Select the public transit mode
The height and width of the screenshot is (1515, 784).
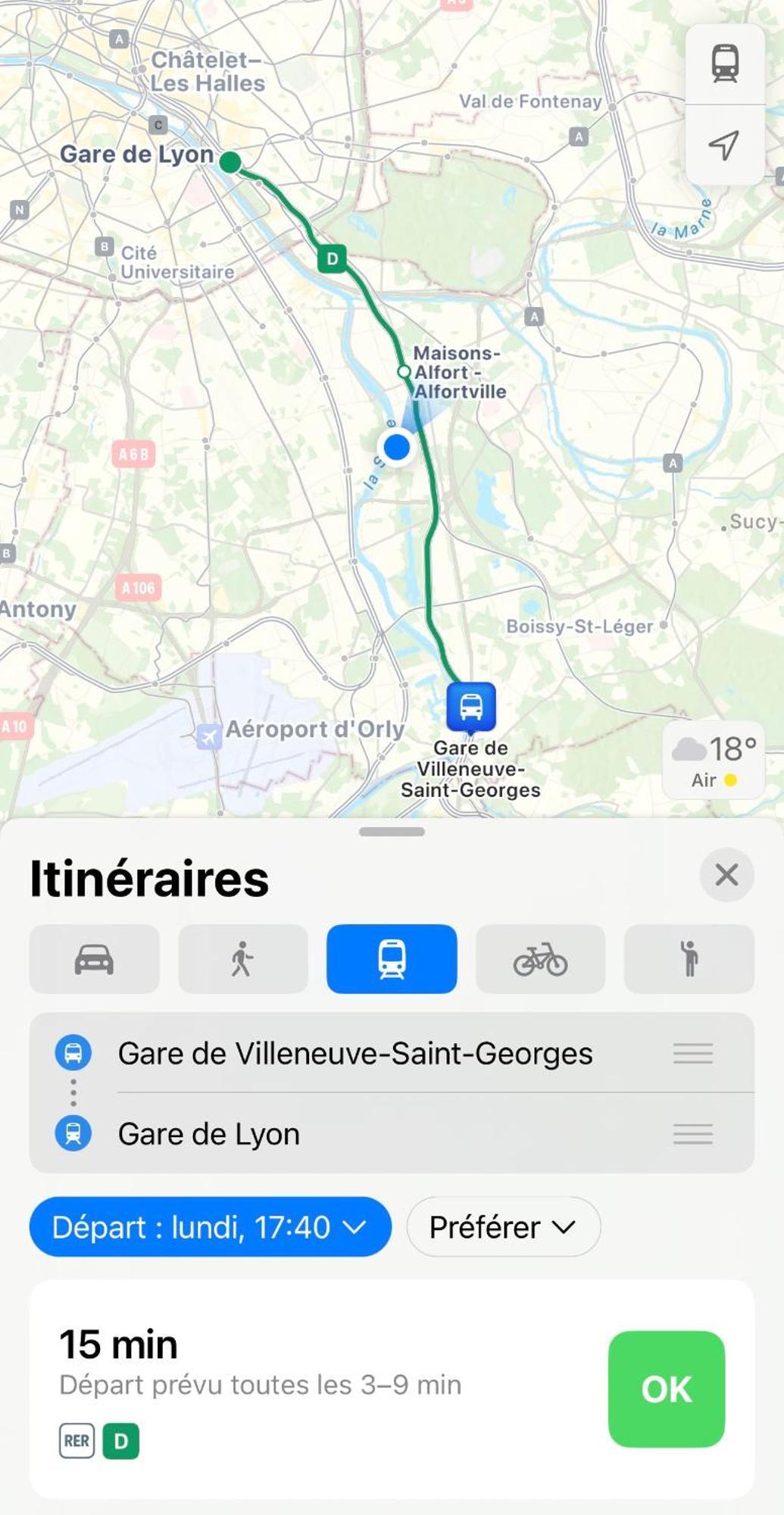(x=392, y=959)
